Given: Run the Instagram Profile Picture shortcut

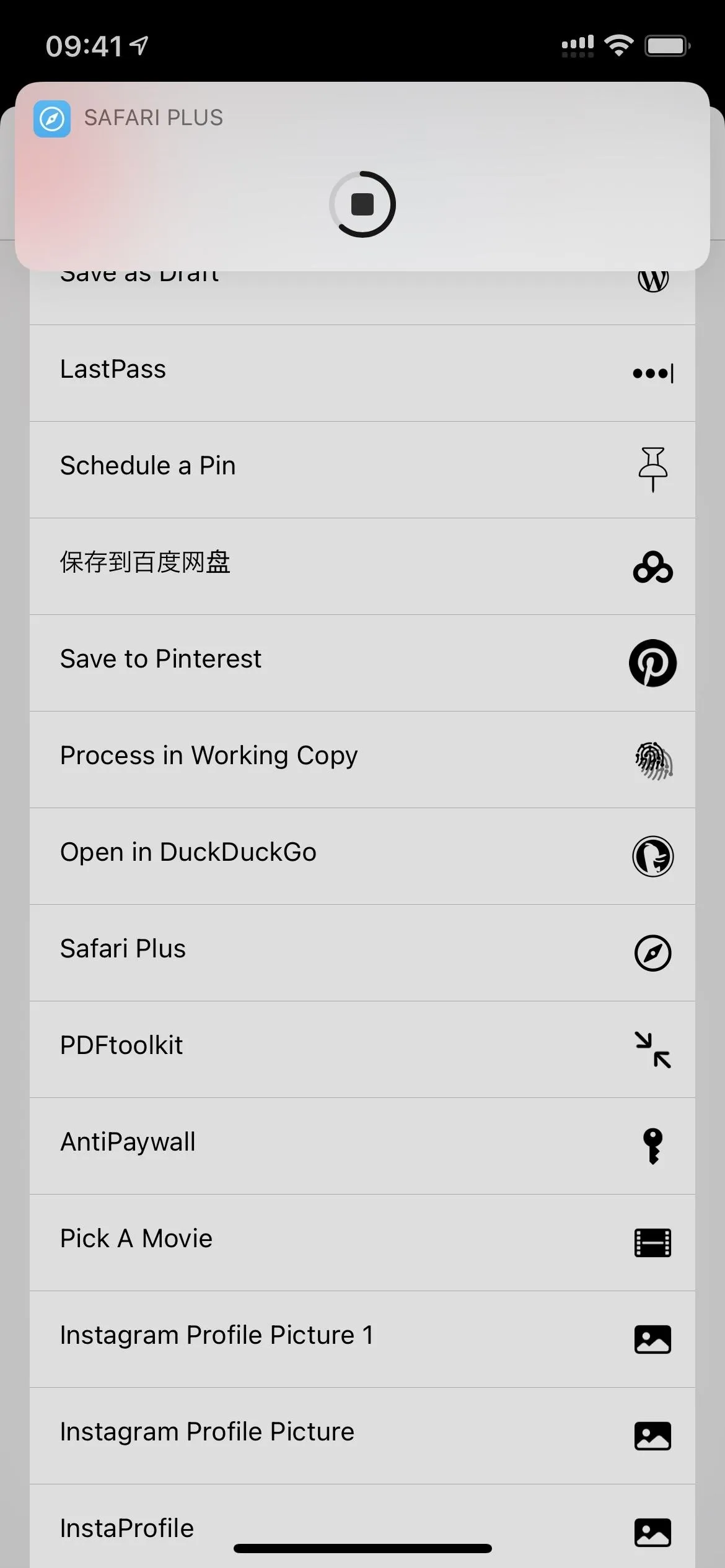Looking at the screenshot, I should pos(362,1436).
